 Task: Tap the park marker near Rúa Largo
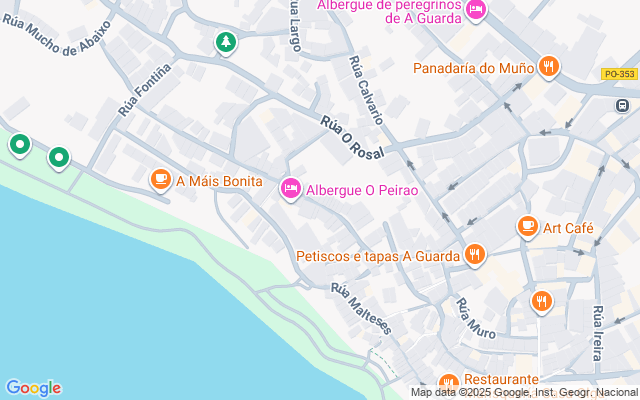(x=225, y=42)
